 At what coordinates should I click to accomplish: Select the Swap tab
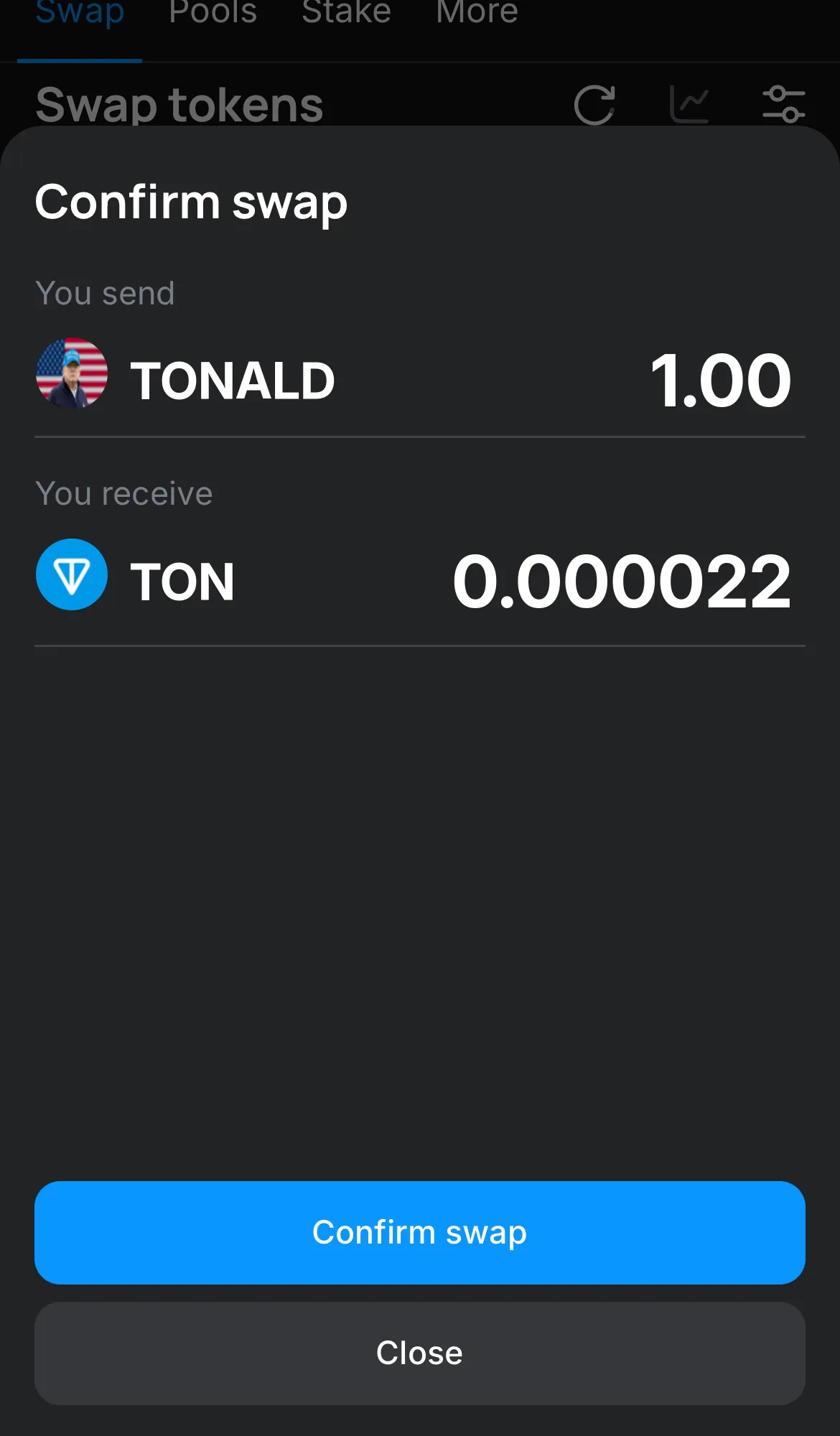[80, 11]
